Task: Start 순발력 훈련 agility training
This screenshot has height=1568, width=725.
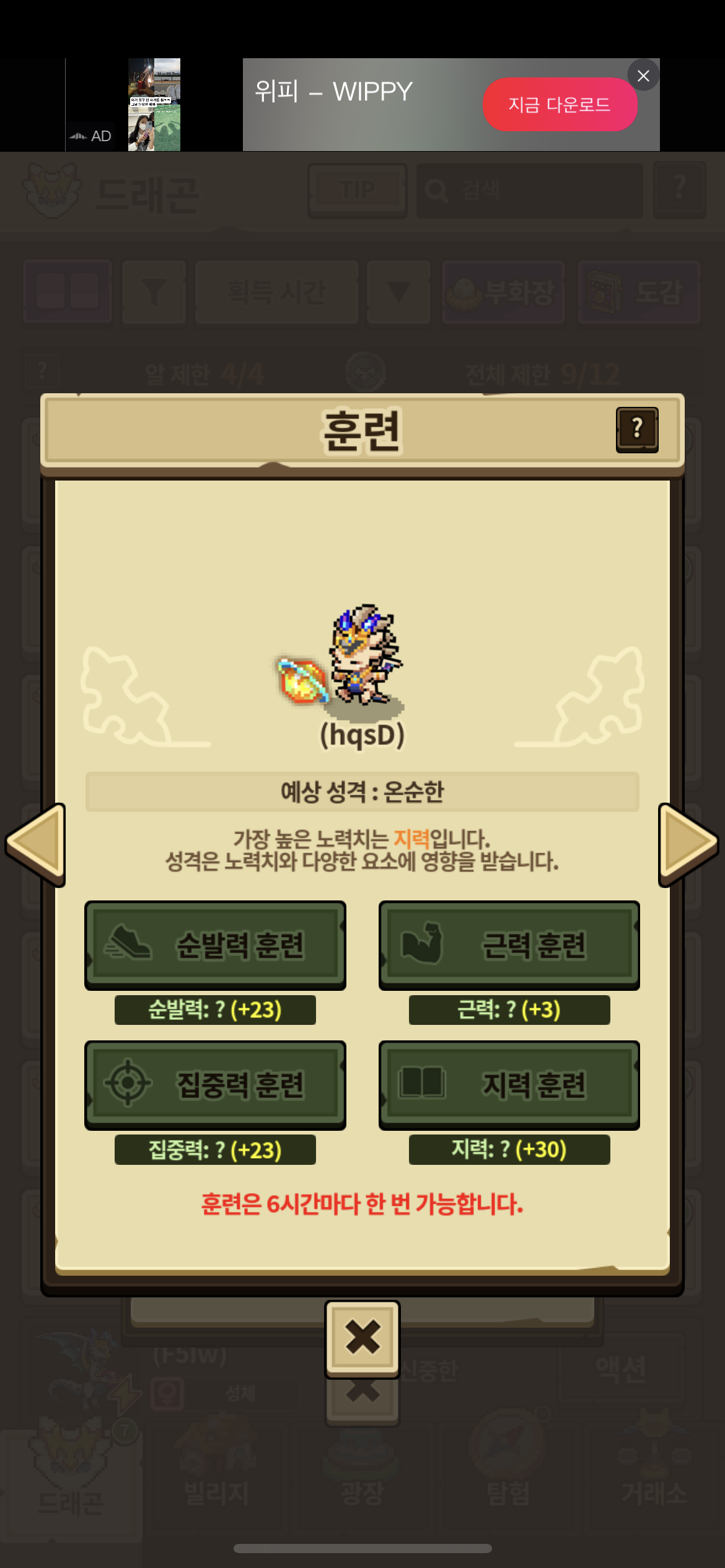Action: click(x=215, y=945)
